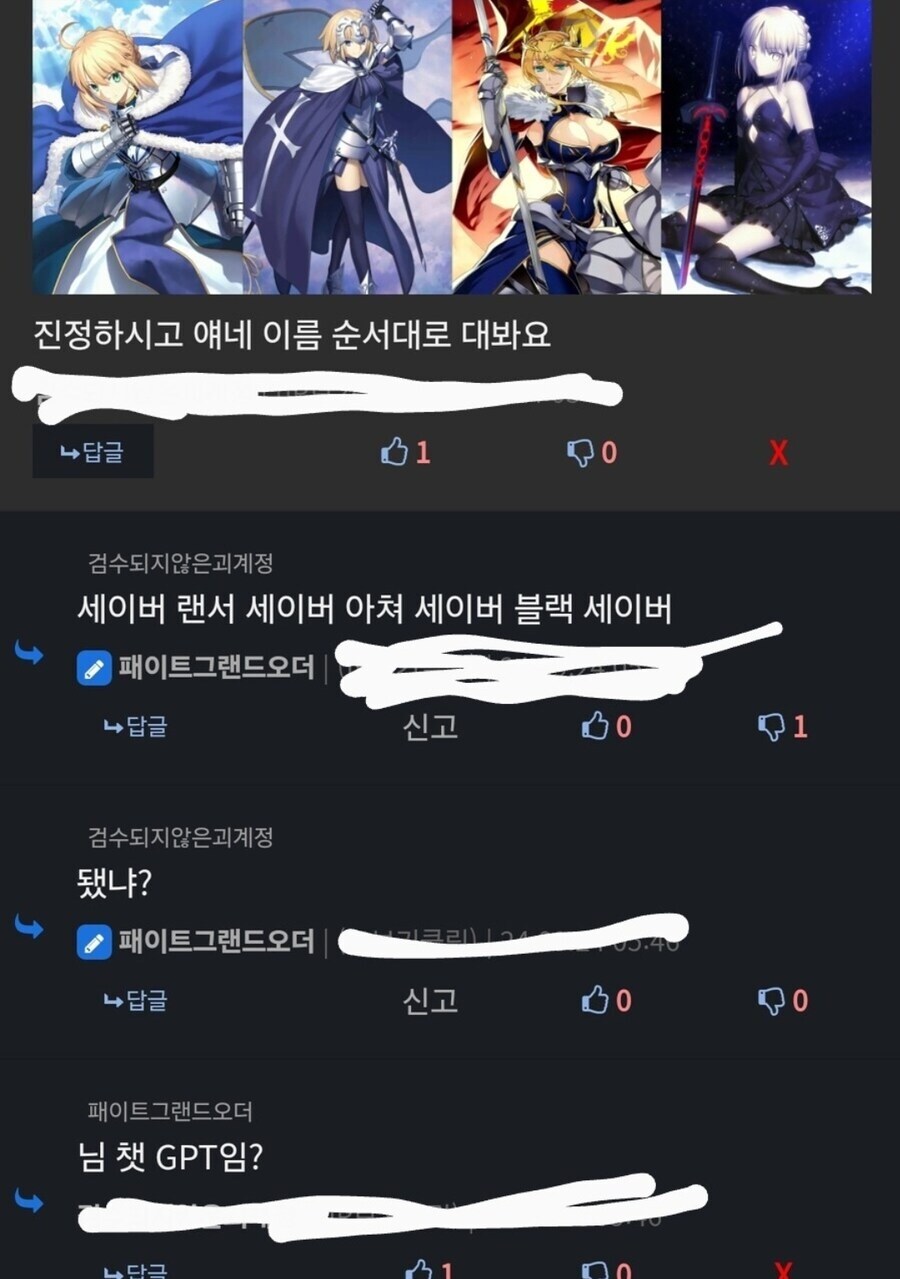Reply to the '세이버 랜서 세이버' comment
The width and height of the screenshot is (900, 1279).
135,727
